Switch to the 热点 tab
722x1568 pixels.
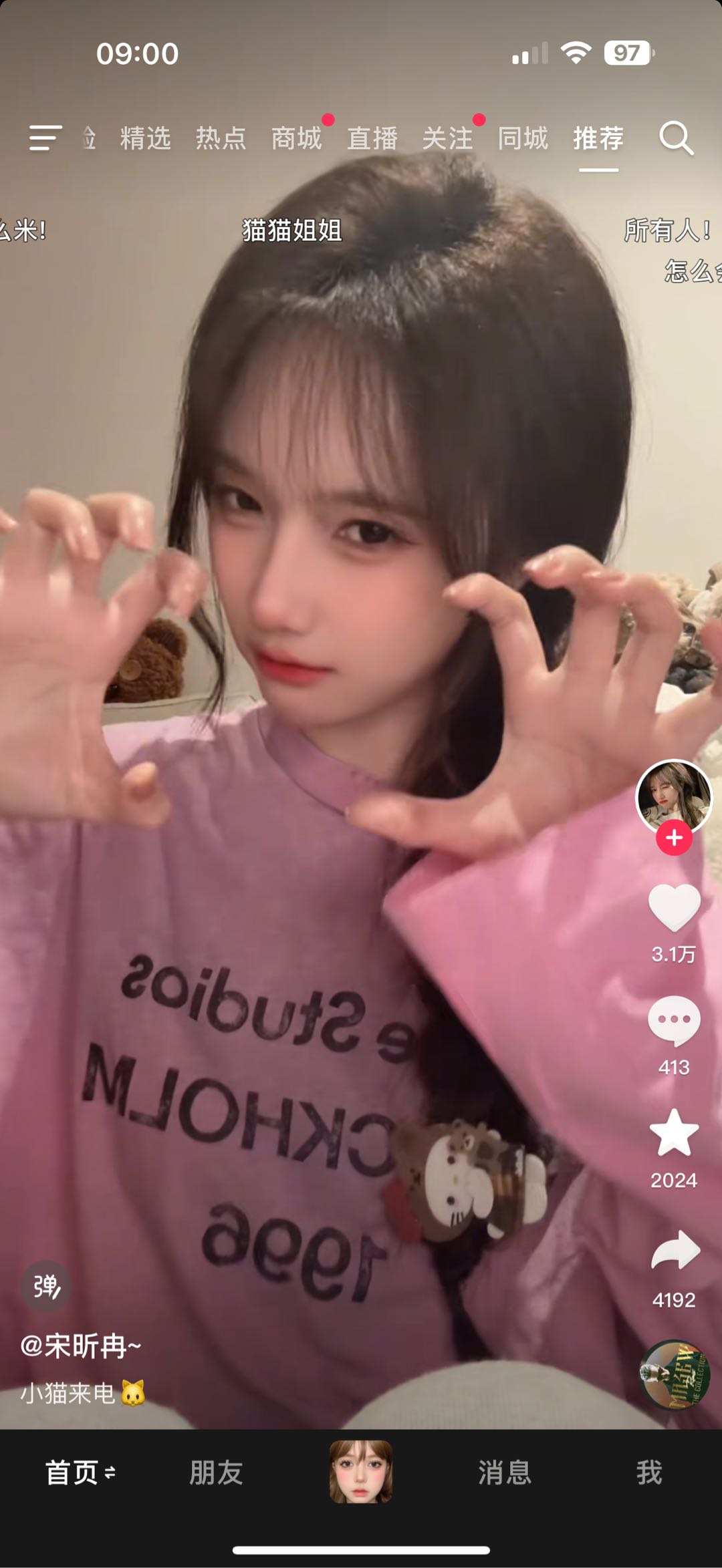(221, 138)
